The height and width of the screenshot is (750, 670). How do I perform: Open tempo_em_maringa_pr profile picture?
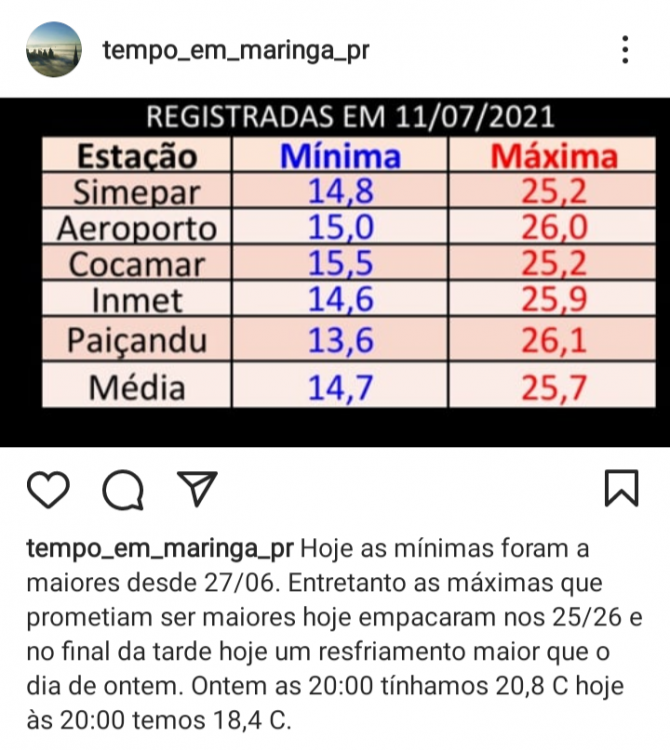tap(53, 49)
